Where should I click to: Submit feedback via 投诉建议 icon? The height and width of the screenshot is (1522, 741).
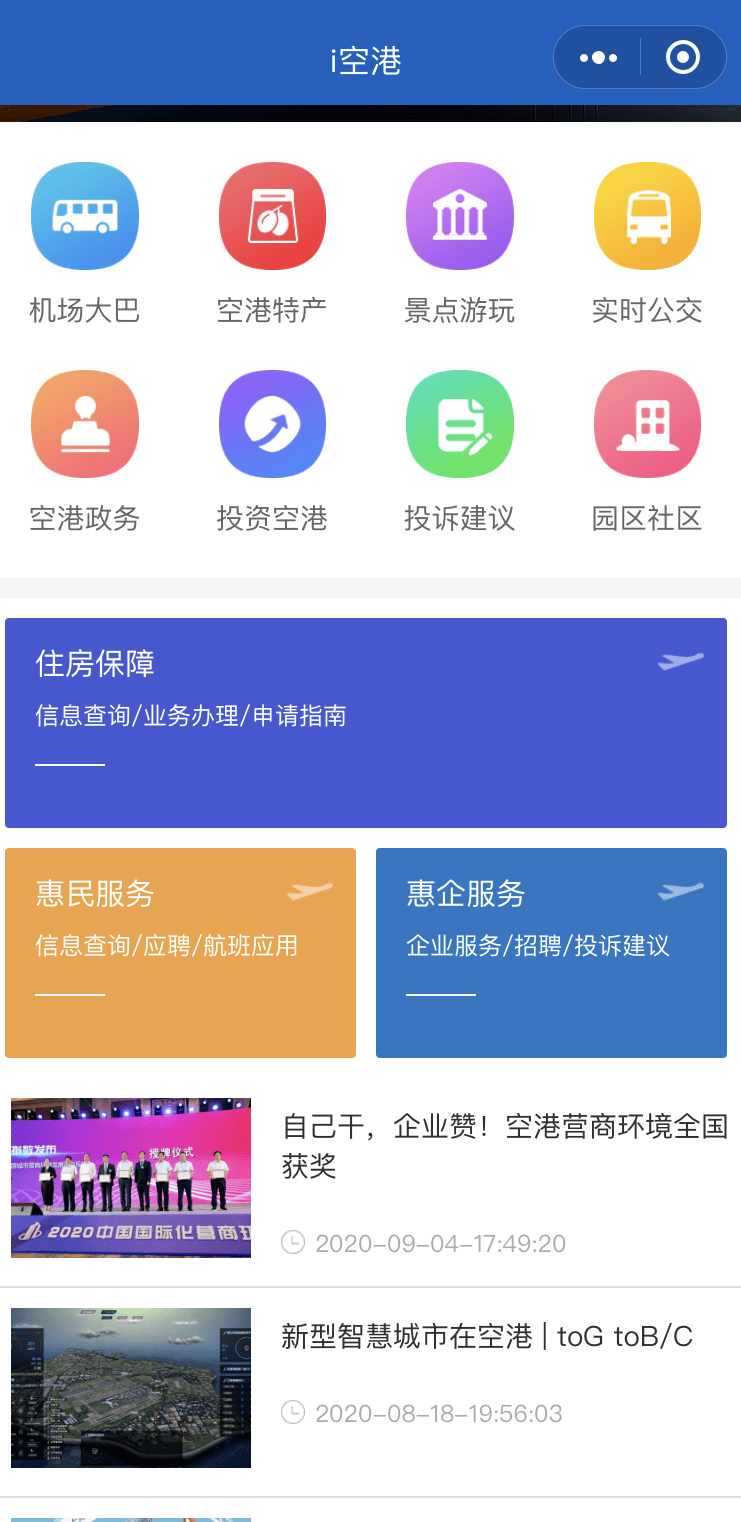pyautogui.click(x=460, y=424)
